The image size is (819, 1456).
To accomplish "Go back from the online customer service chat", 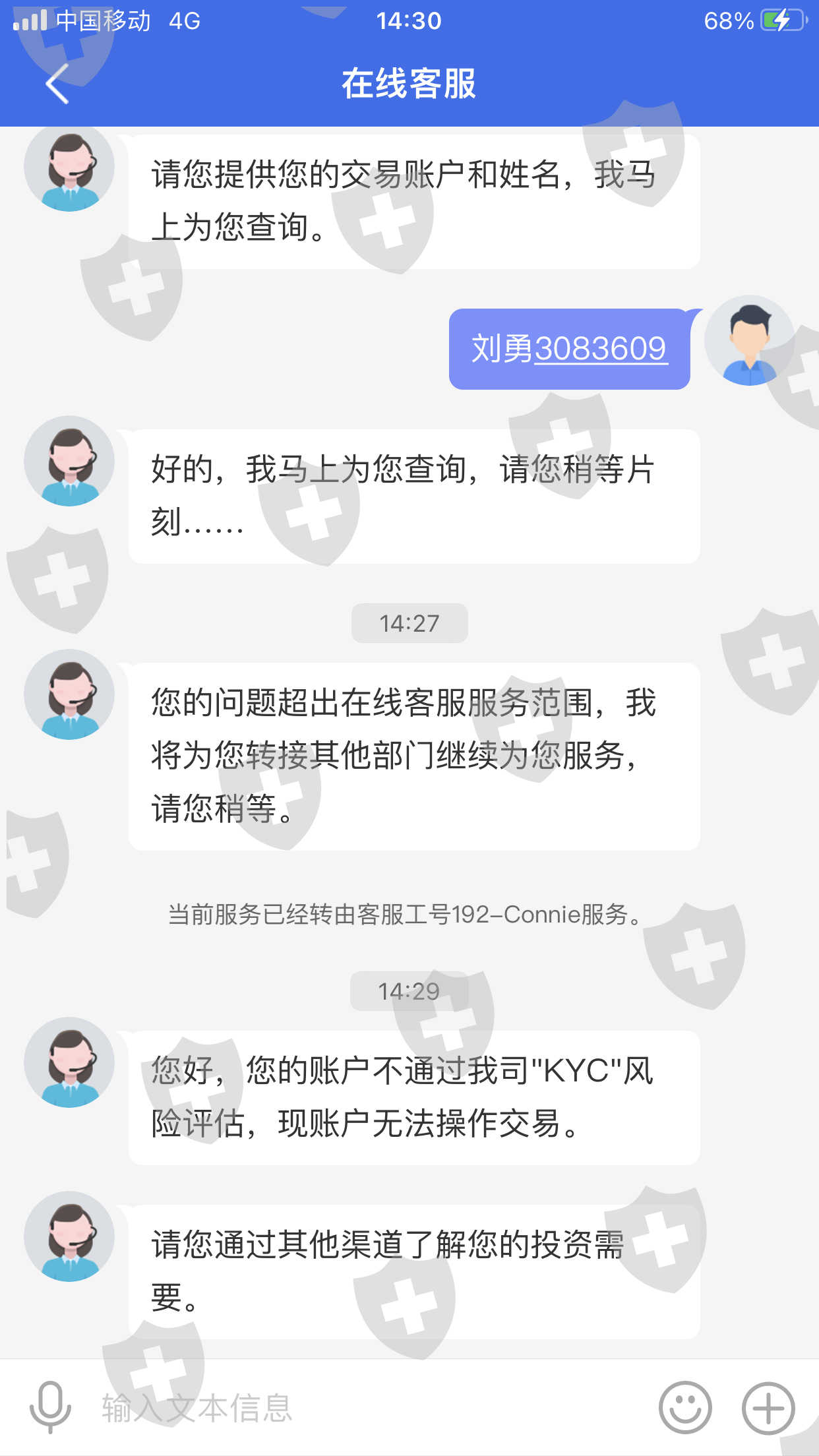I will (57, 84).
